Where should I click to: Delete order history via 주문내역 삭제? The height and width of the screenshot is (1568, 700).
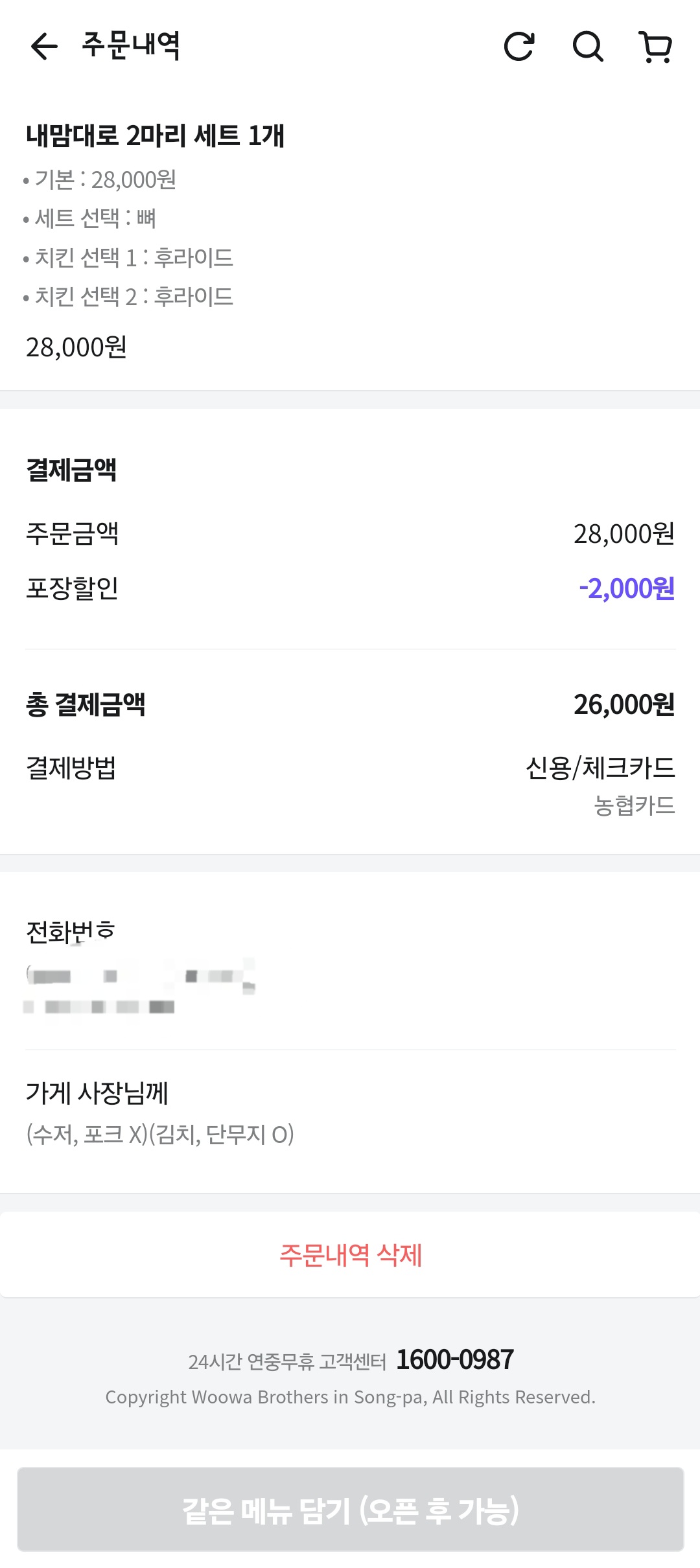click(x=350, y=1255)
